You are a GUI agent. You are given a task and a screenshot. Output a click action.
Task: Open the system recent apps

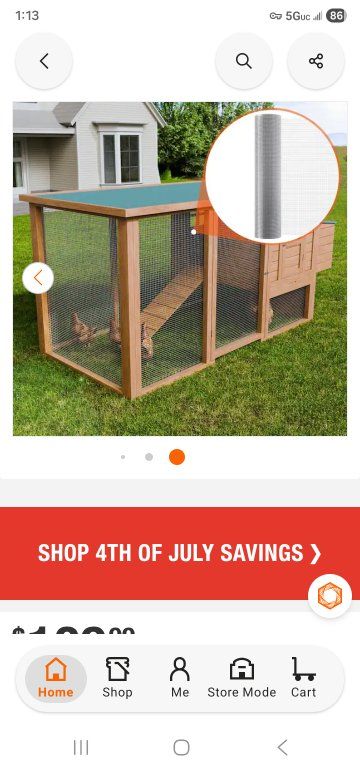coord(81,747)
